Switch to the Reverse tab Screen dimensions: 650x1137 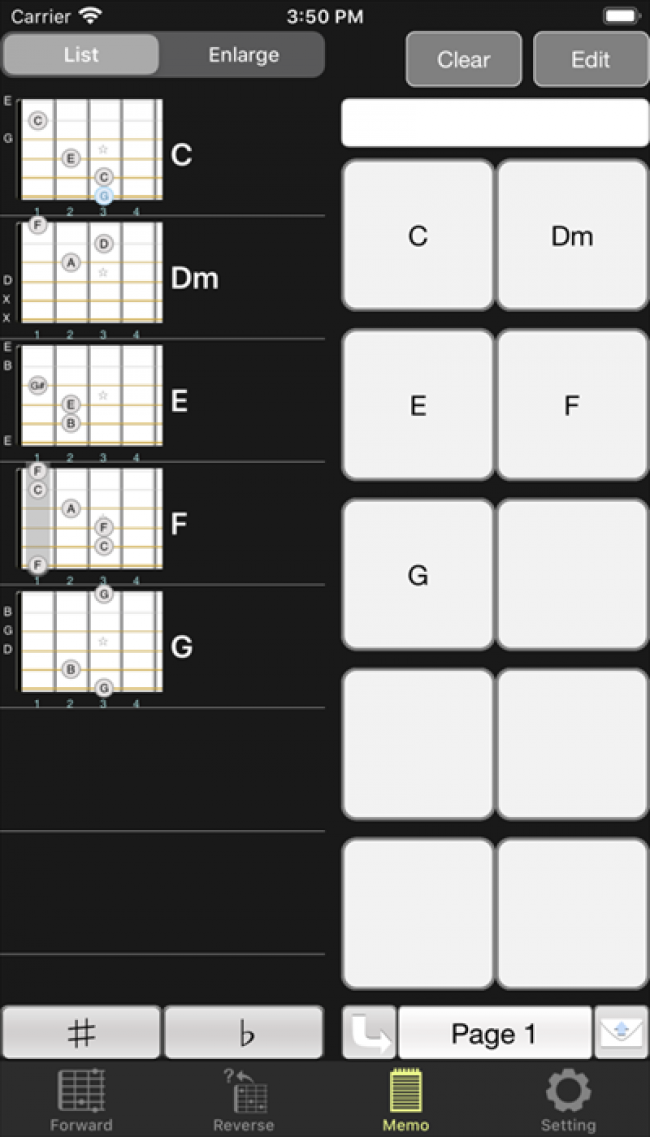pos(244,1099)
